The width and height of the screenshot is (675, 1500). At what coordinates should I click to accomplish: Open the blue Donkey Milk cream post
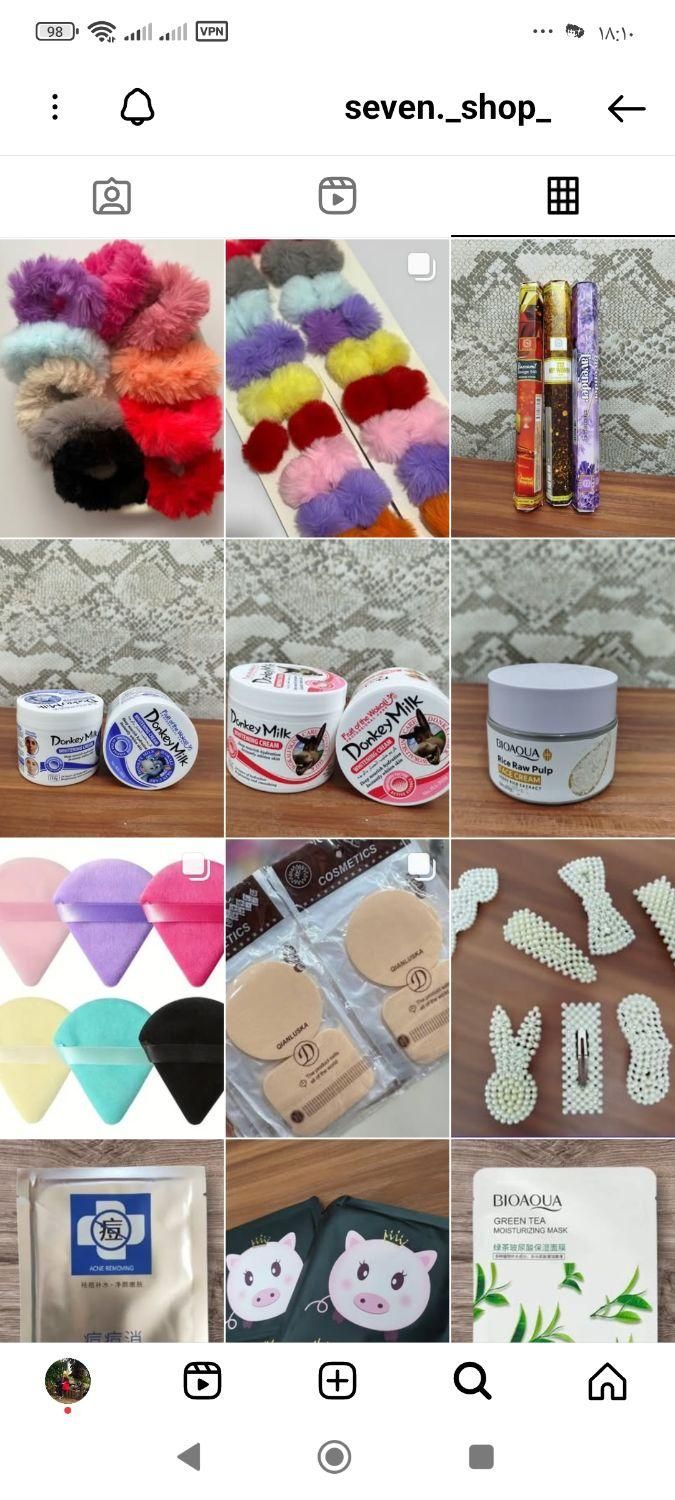112,688
